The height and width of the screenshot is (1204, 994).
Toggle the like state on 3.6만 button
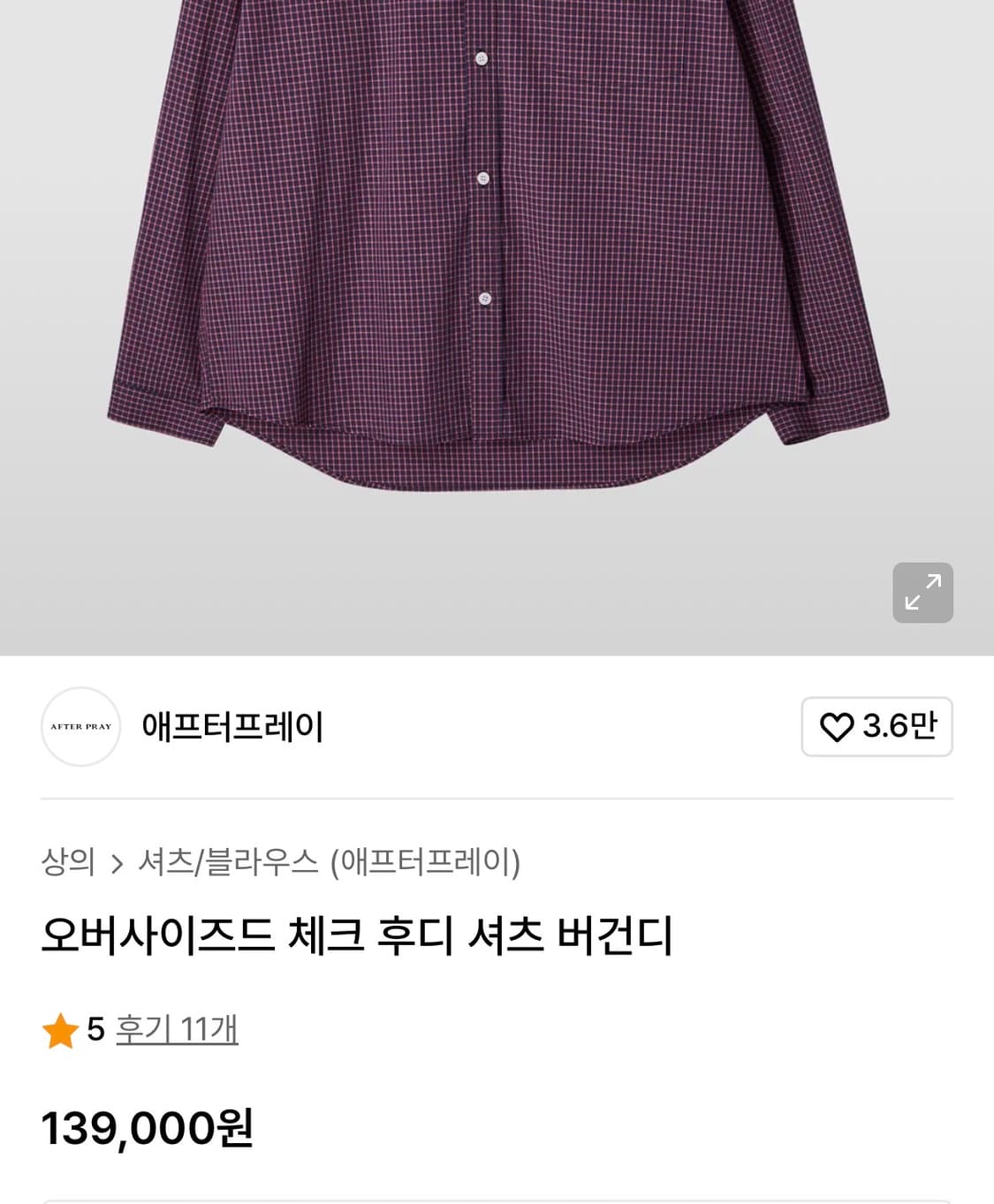click(x=876, y=727)
